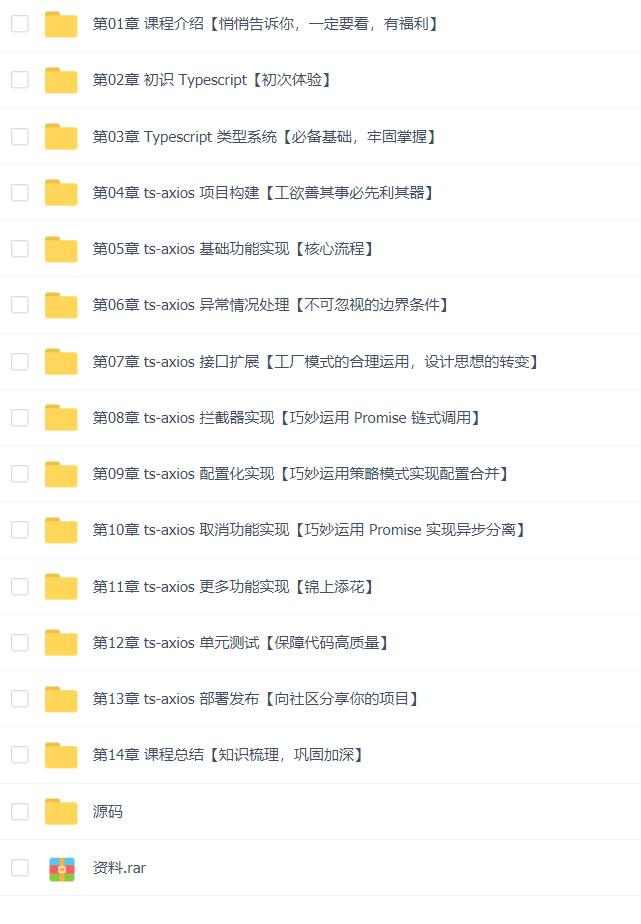Open the 第01章 课程介绍 folder
641x924 pixels.
(x=265, y=23)
